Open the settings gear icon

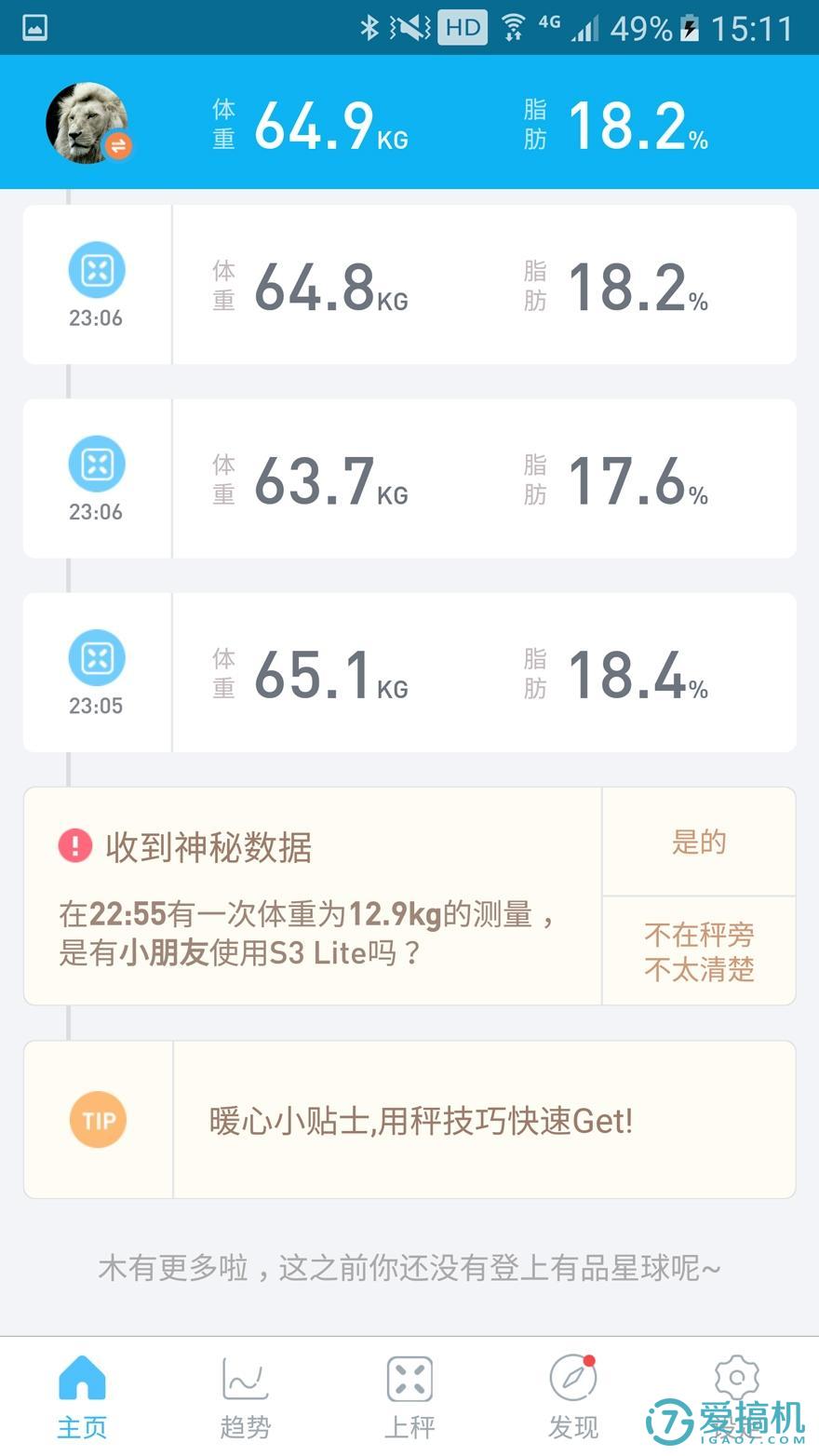pos(736,1375)
